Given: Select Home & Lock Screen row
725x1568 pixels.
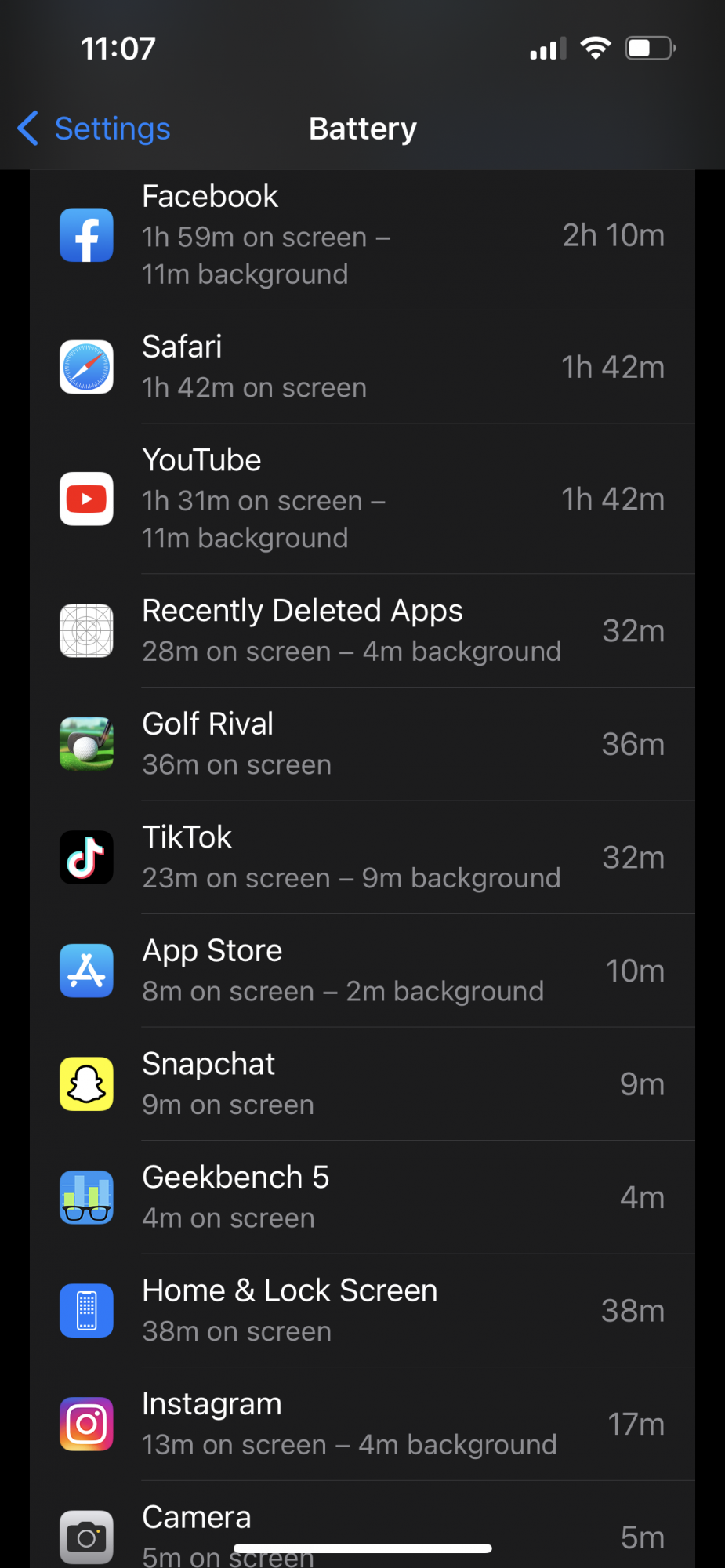Looking at the screenshot, I should click(x=362, y=1310).
